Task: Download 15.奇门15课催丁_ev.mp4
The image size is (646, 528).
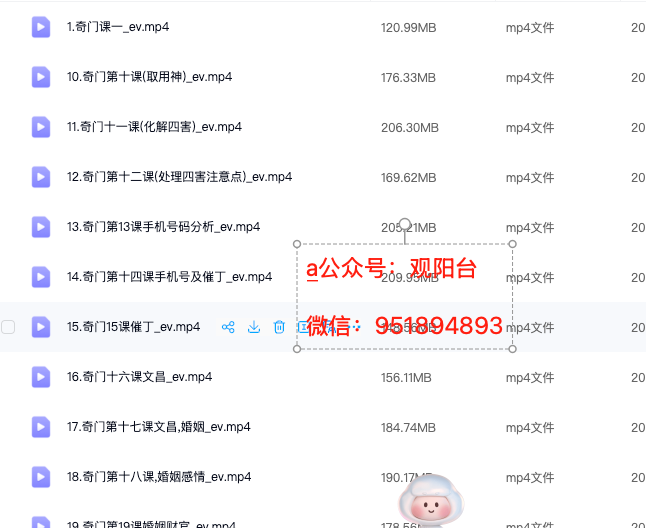Action: (254, 327)
